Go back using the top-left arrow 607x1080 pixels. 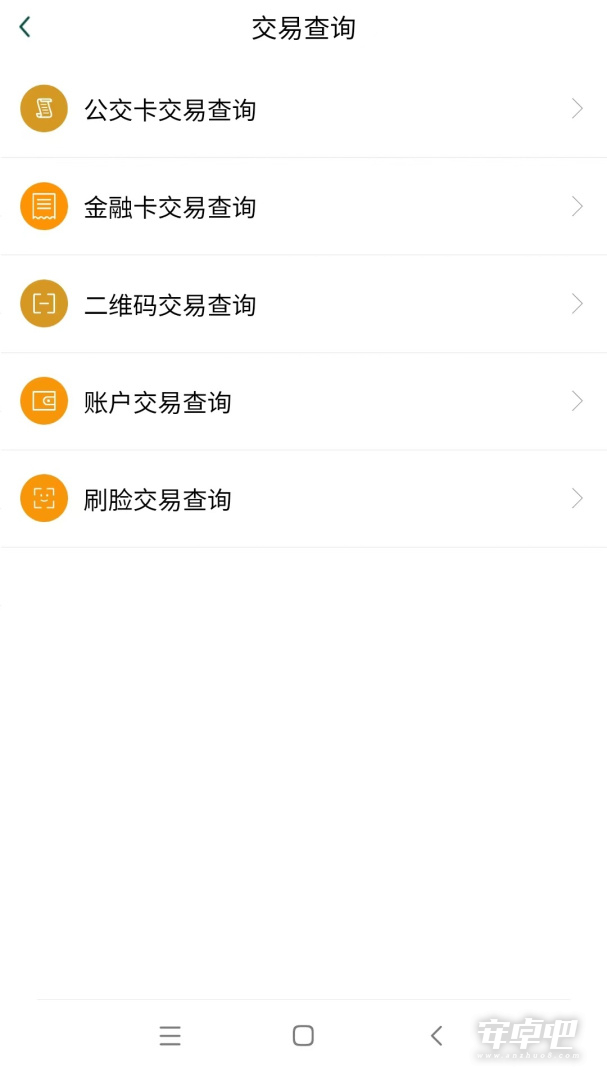pos(25,27)
